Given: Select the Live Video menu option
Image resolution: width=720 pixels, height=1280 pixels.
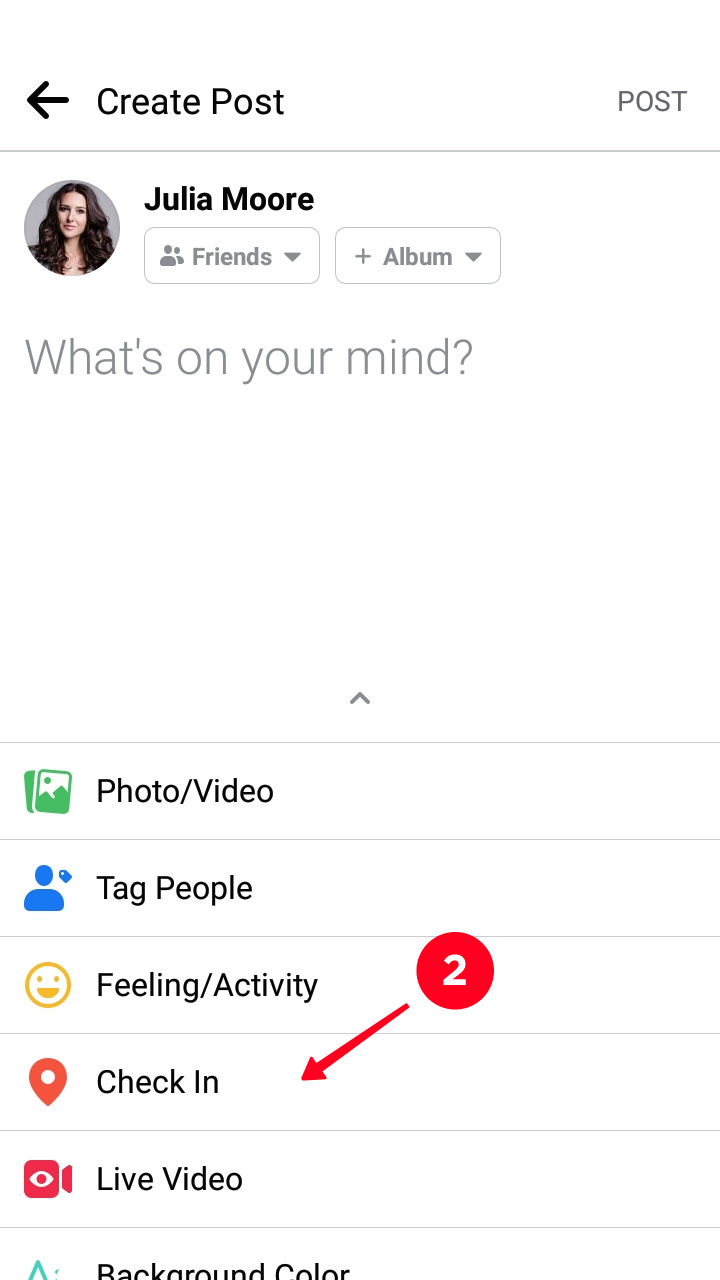Looking at the screenshot, I should coord(168,1178).
